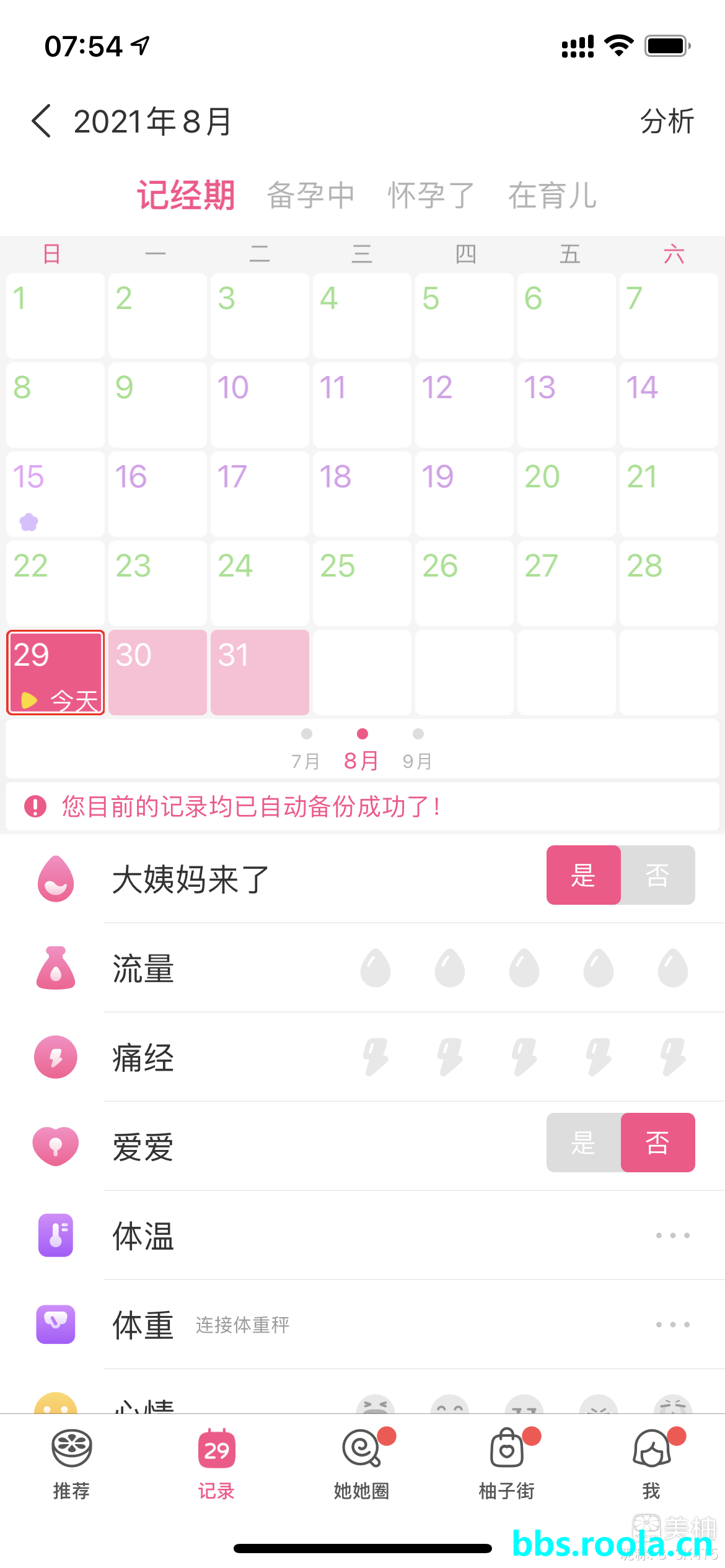Viewport: 725px width, 1568px height.
Task: Go back using the top-left arrow
Action: (x=42, y=121)
